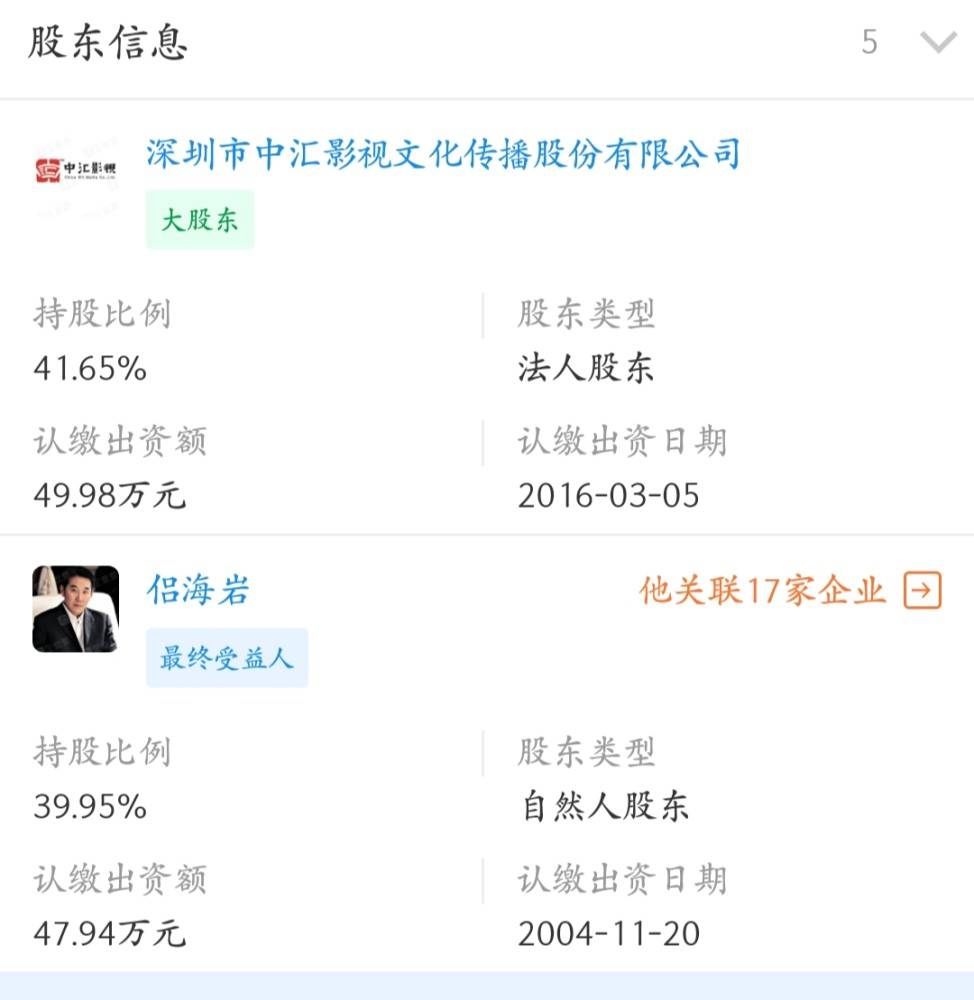Tap the 中汇影视 company logo
Screen dimensions: 974x1000
click(76, 169)
